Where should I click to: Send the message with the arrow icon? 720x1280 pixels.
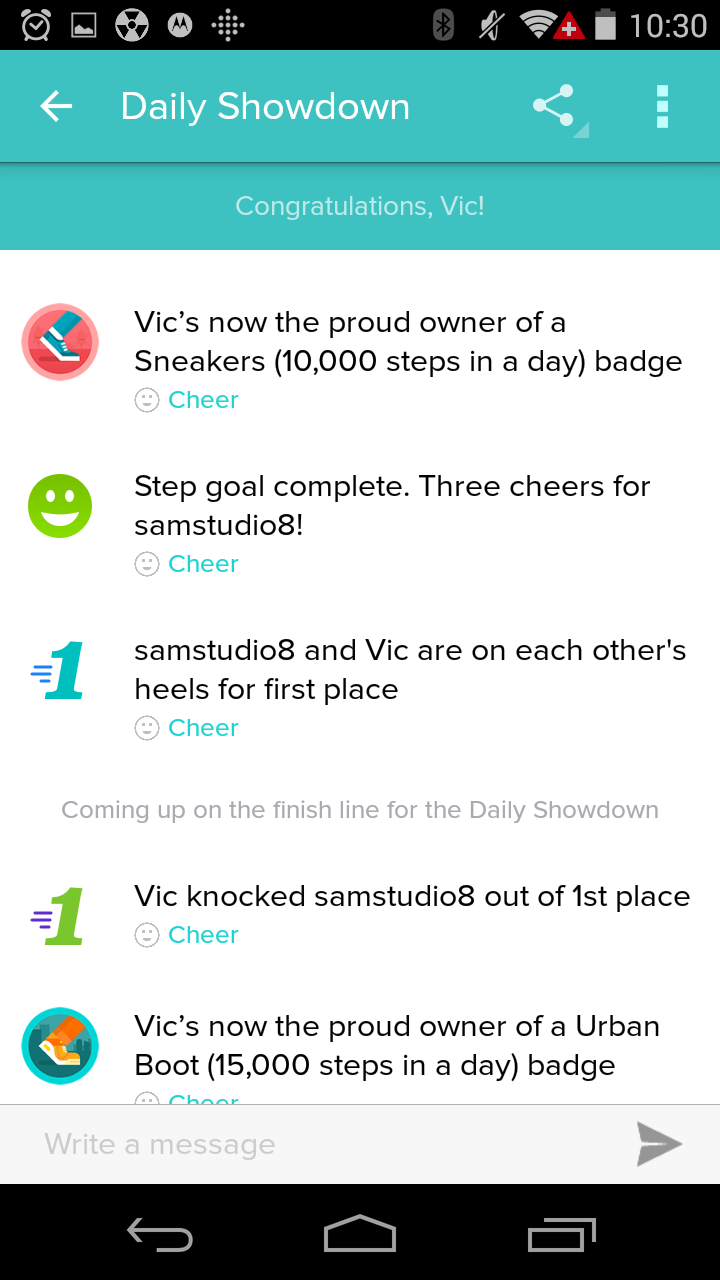[x=659, y=1145]
